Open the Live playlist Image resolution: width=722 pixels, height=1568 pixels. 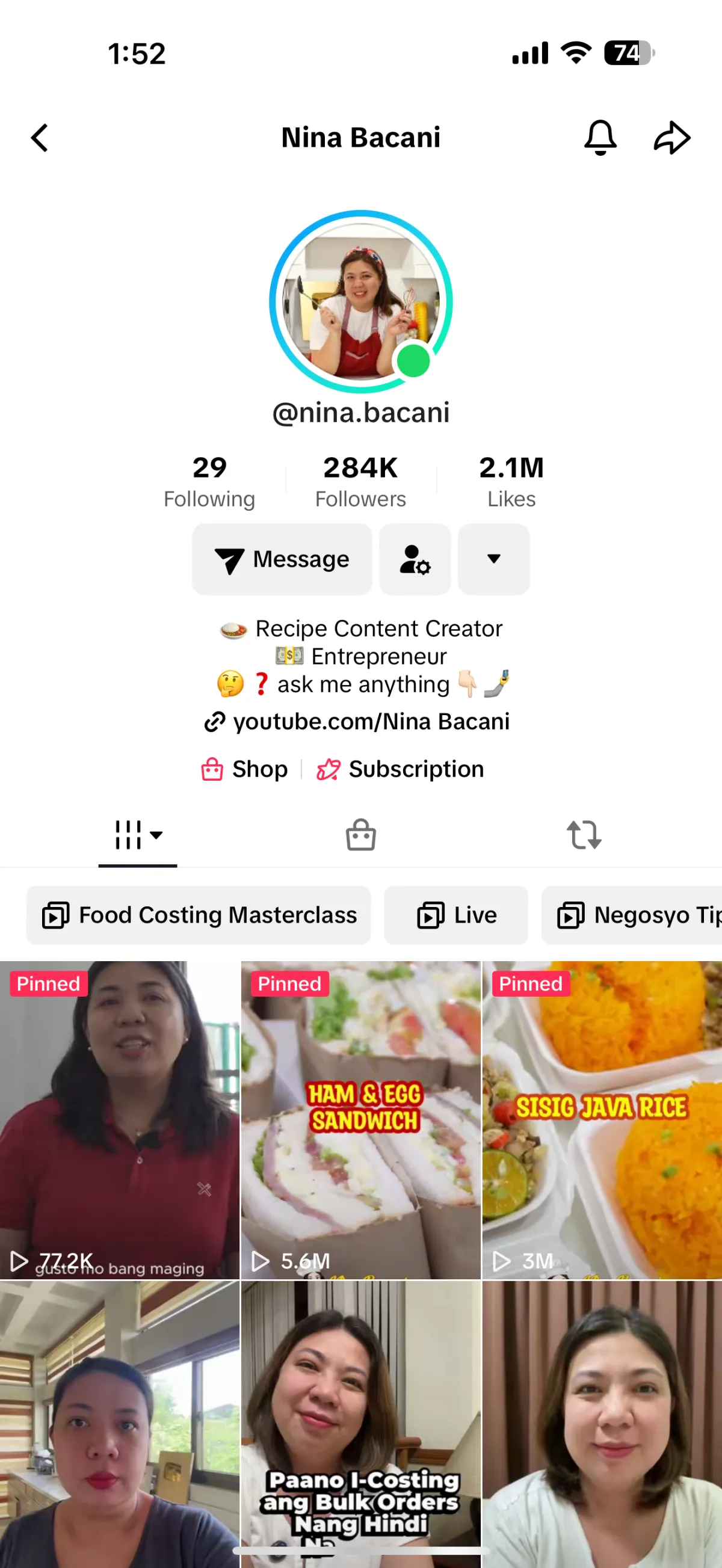456,915
